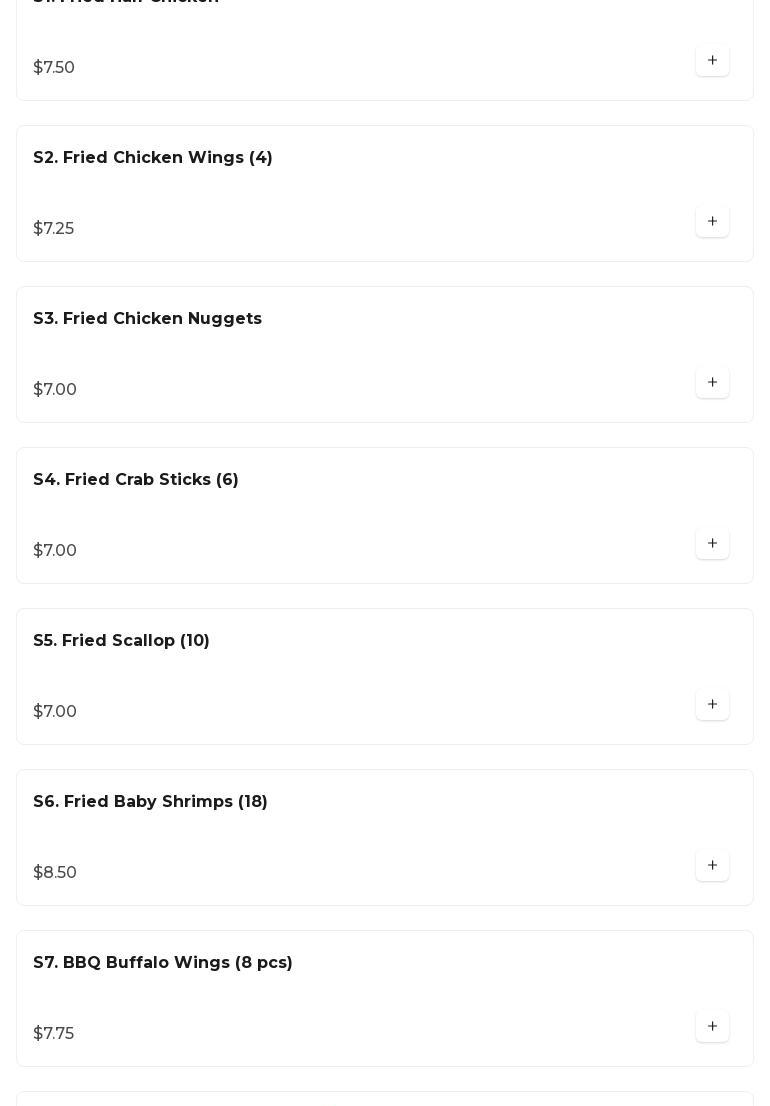Tap plus for S4. Fried Crab Sticks

pos(712,544)
